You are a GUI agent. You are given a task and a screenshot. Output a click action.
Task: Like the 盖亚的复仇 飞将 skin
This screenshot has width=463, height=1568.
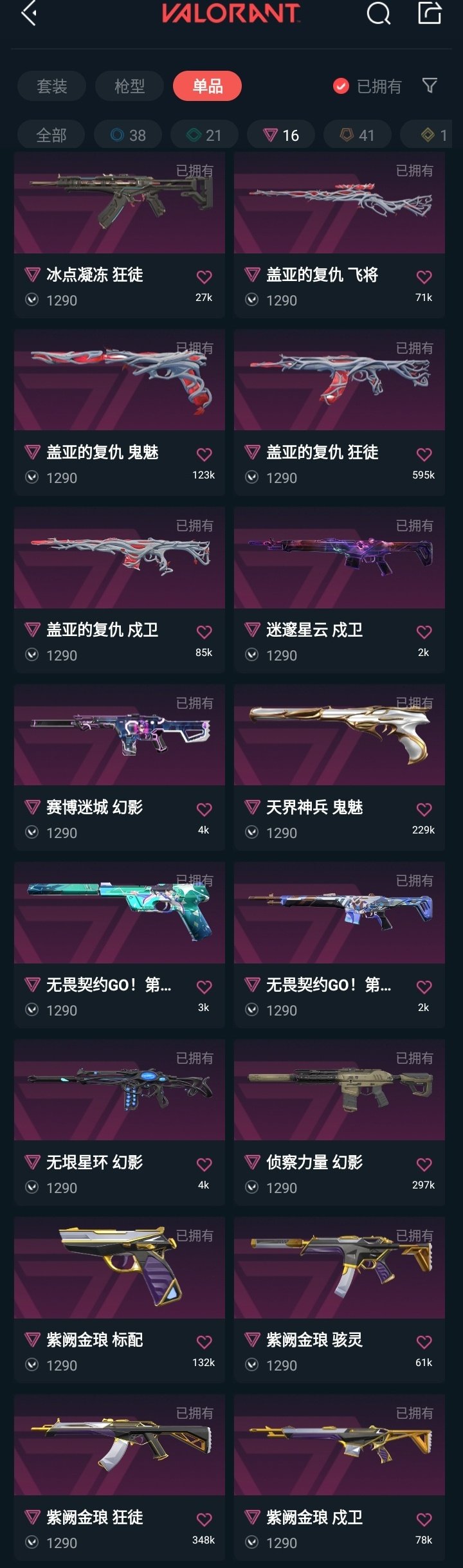point(424,277)
